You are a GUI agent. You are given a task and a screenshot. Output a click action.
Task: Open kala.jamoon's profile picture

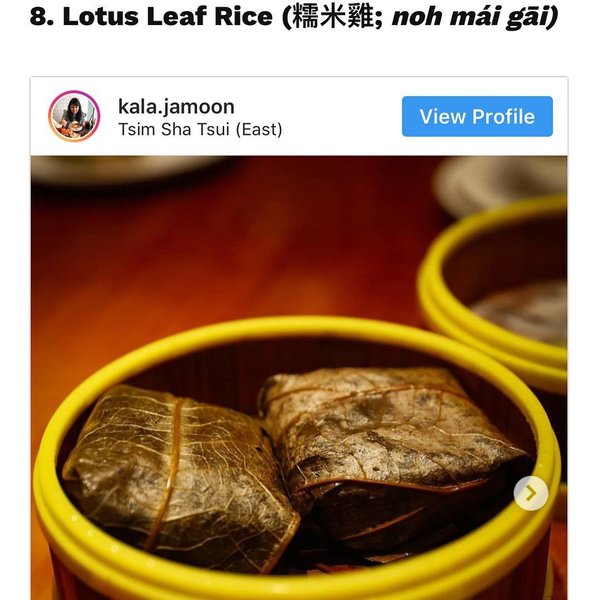(x=74, y=116)
